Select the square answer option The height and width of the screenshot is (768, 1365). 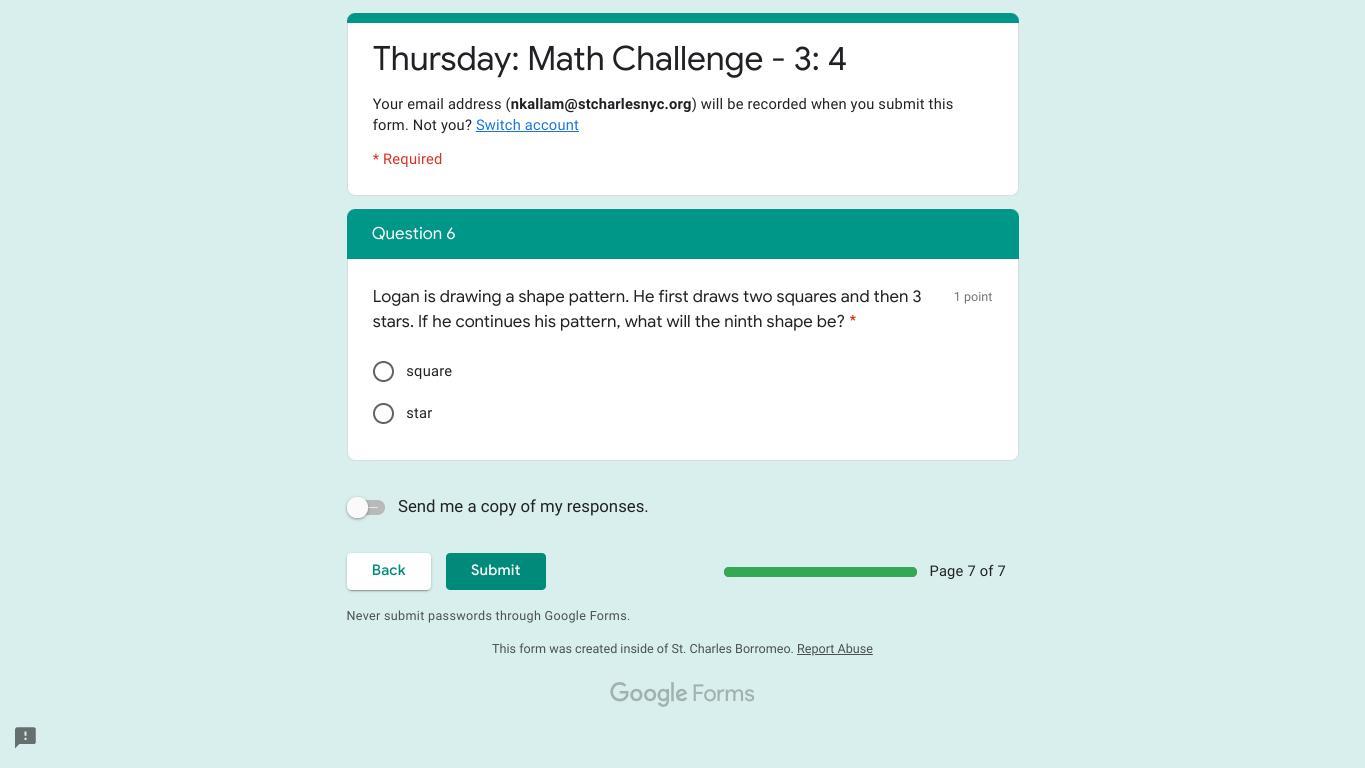[x=383, y=371]
